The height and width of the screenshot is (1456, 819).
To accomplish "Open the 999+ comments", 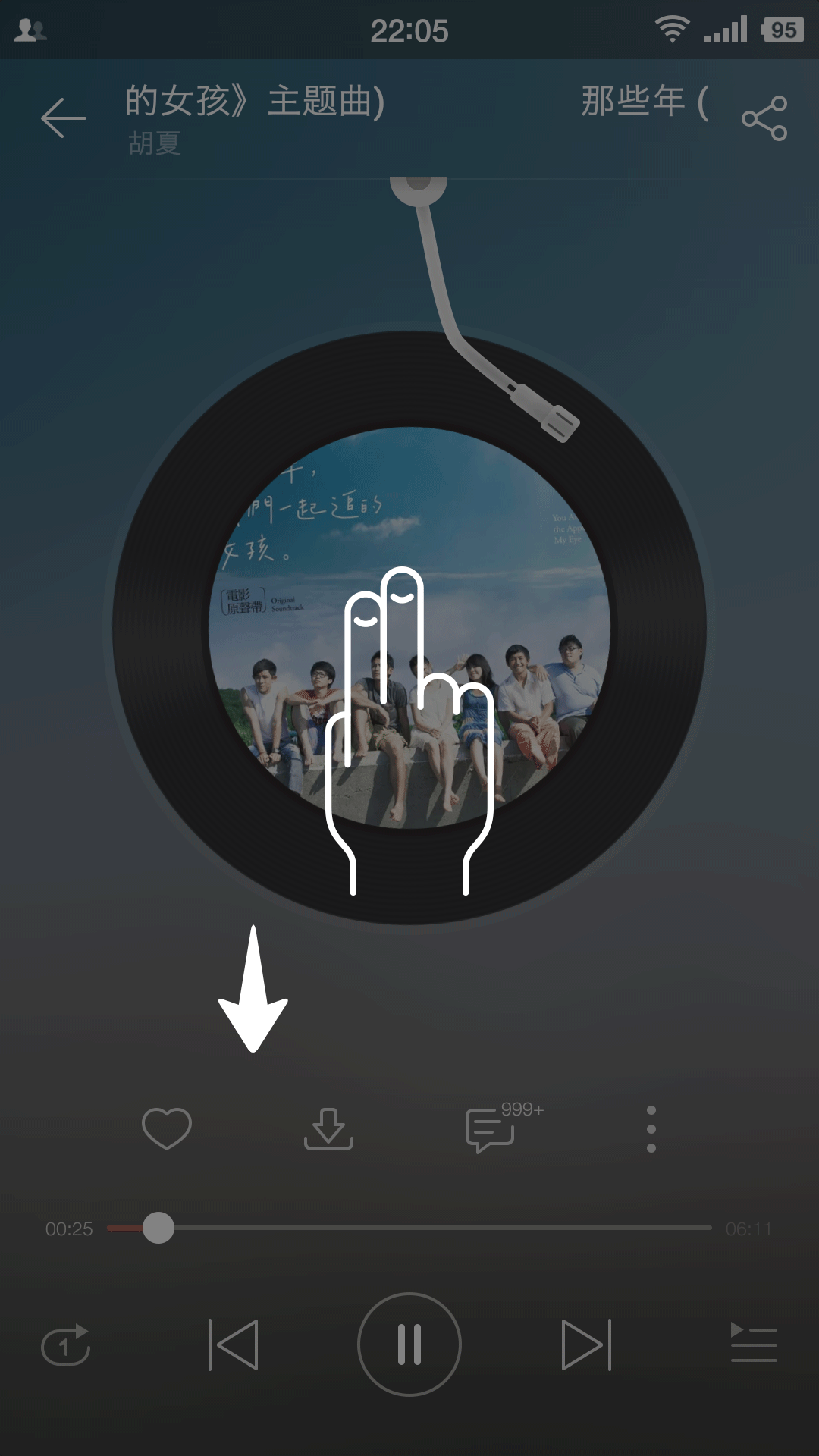I will pyautogui.click(x=491, y=1128).
